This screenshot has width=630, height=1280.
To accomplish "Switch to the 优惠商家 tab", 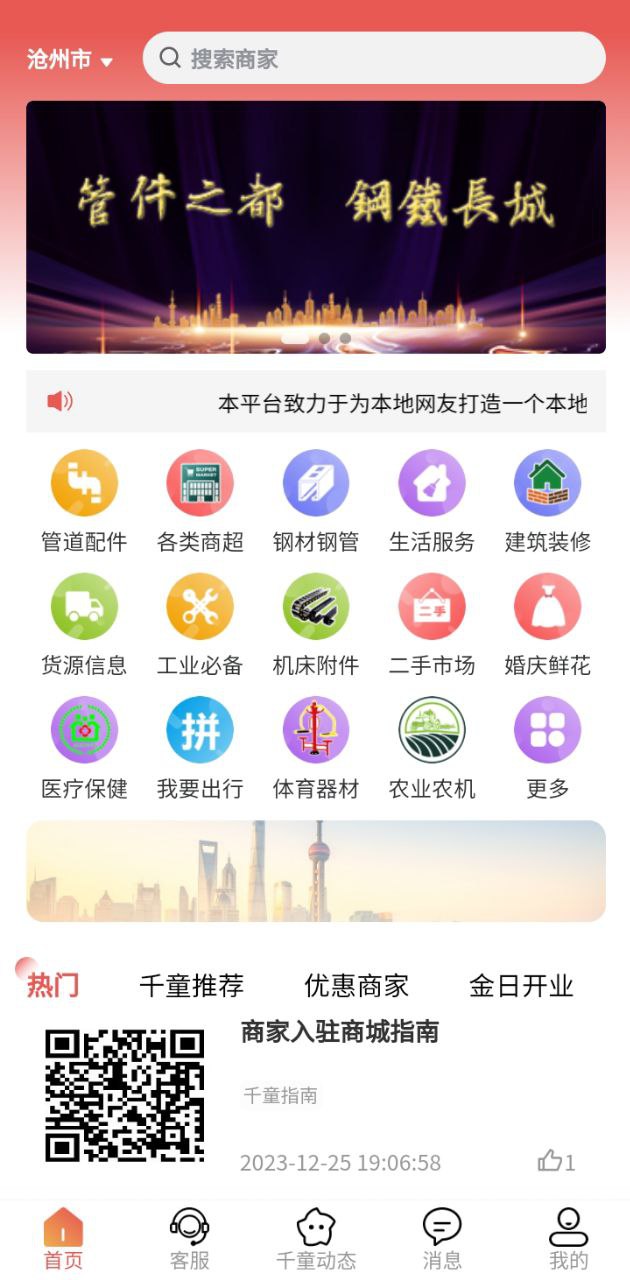I will tap(356, 986).
